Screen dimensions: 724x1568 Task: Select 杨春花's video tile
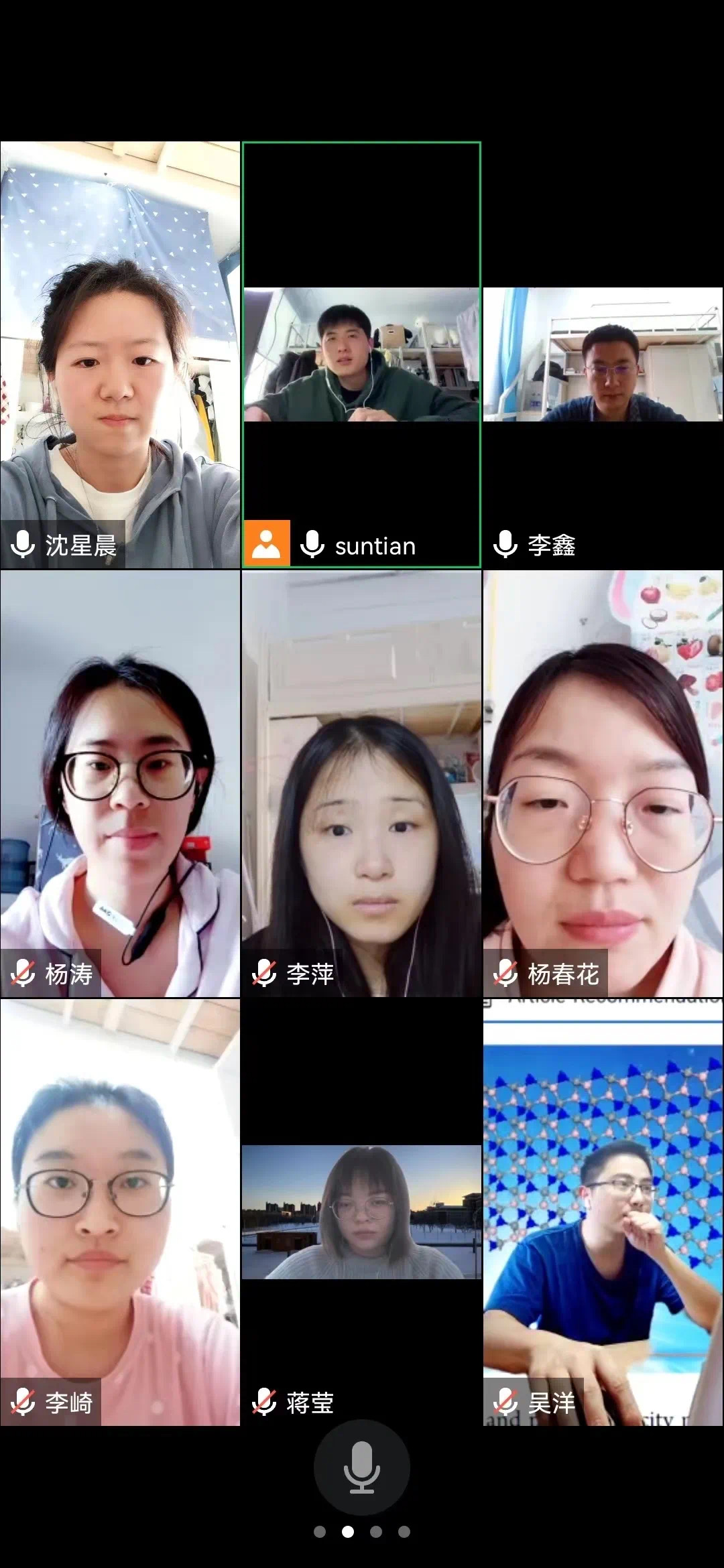(x=603, y=783)
